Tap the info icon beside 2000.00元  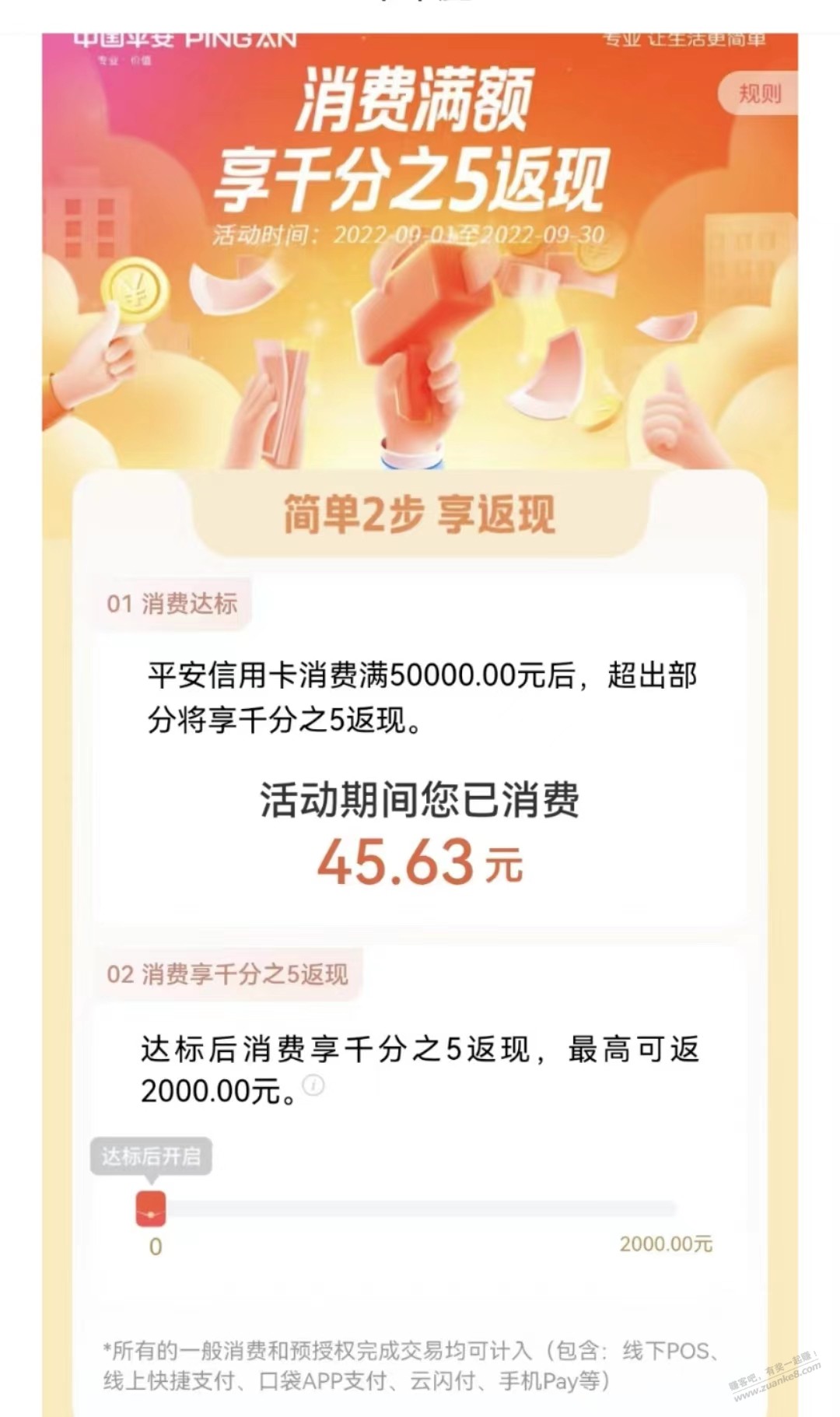[313, 1086]
